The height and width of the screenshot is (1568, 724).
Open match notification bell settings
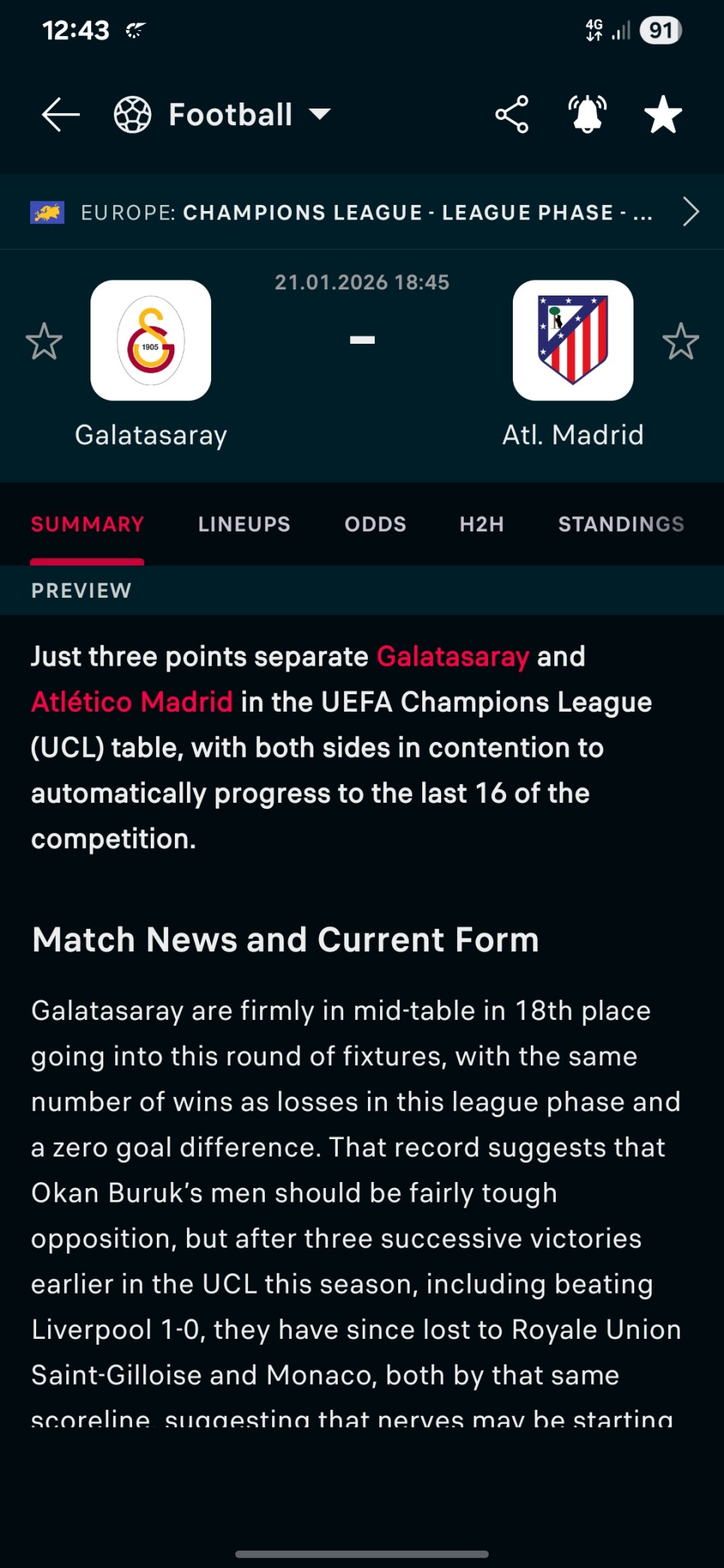click(587, 115)
